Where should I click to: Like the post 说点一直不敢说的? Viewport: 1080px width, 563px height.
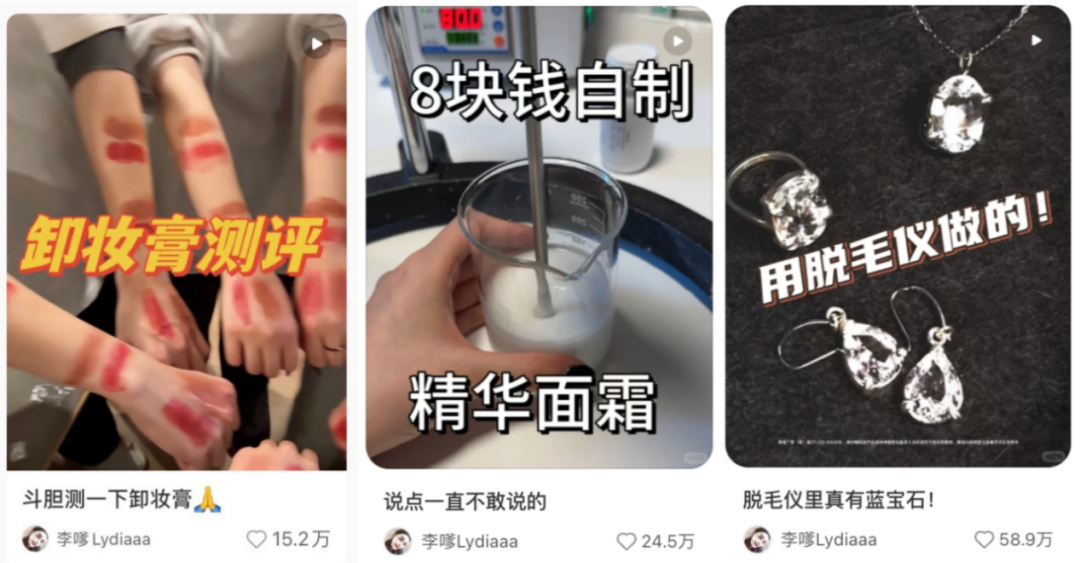tap(627, 541)
